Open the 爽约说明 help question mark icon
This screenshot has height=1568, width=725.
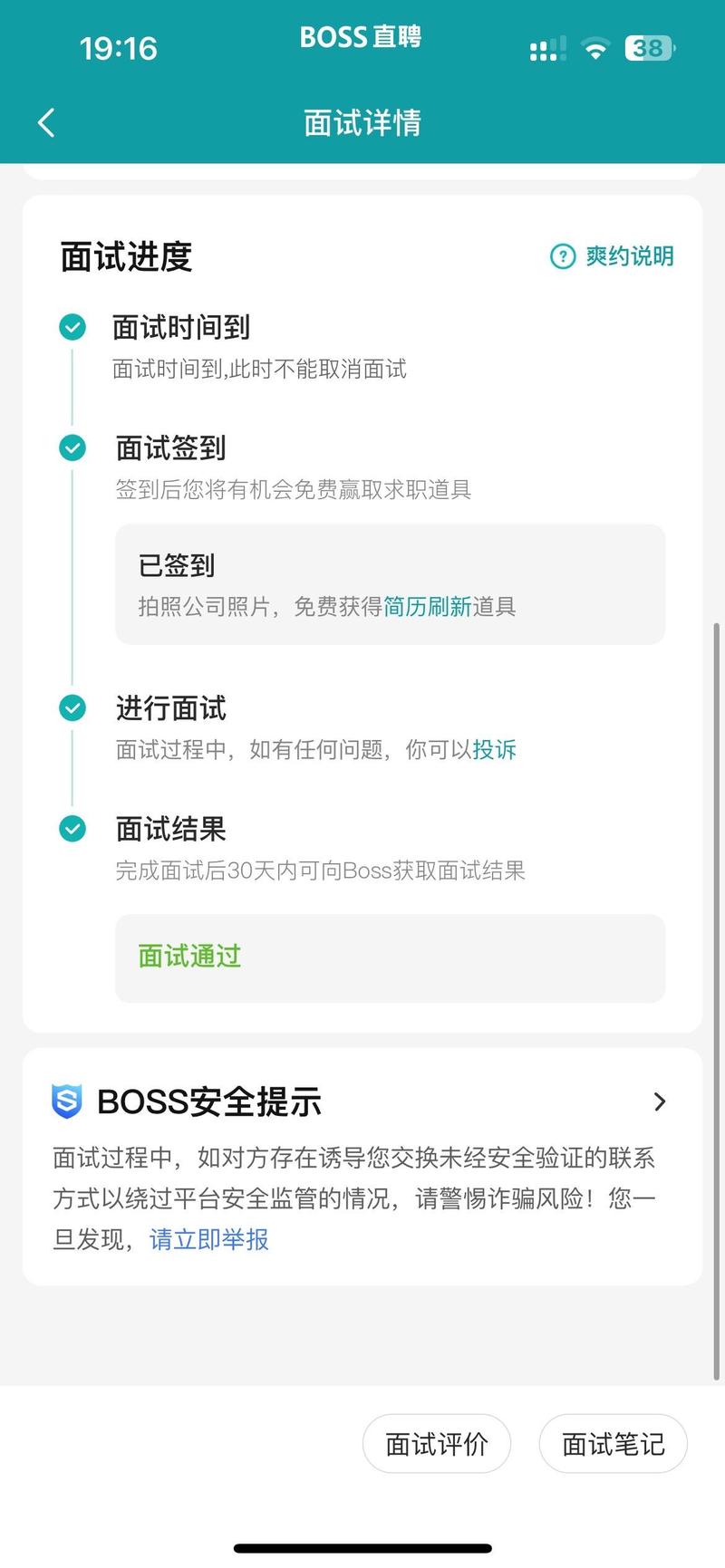tap(562, 256)
